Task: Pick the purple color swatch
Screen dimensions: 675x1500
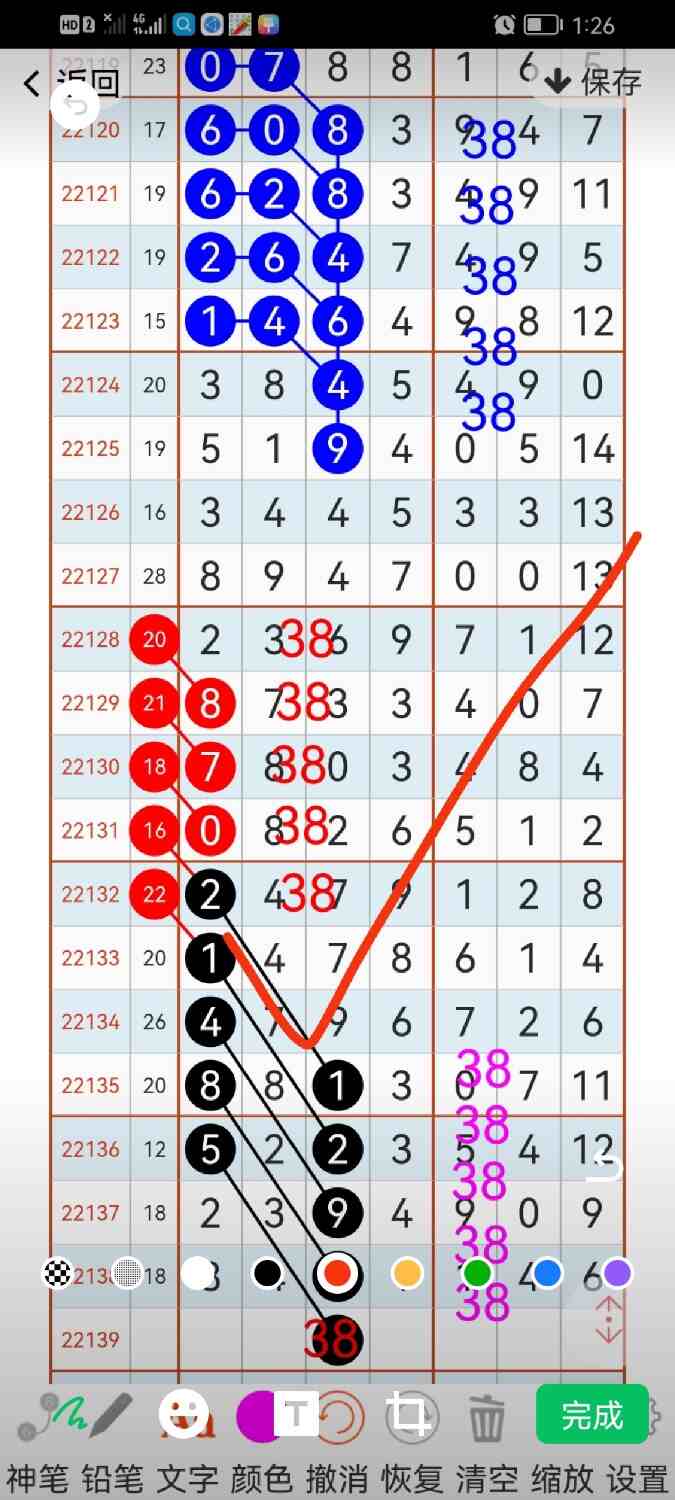Action: click(616, 1273)
